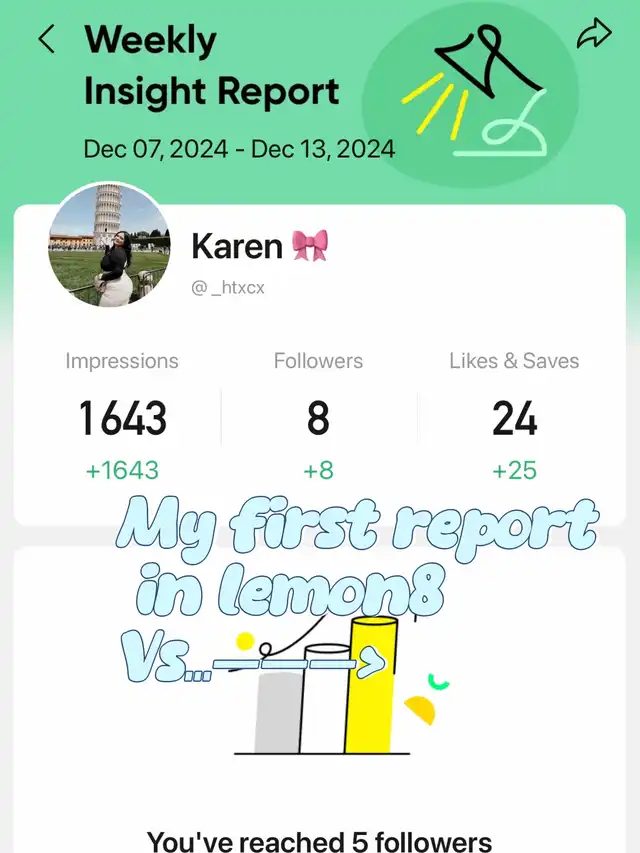Share the weekly insight report
The image size is (640, 853).
point(594,34)
